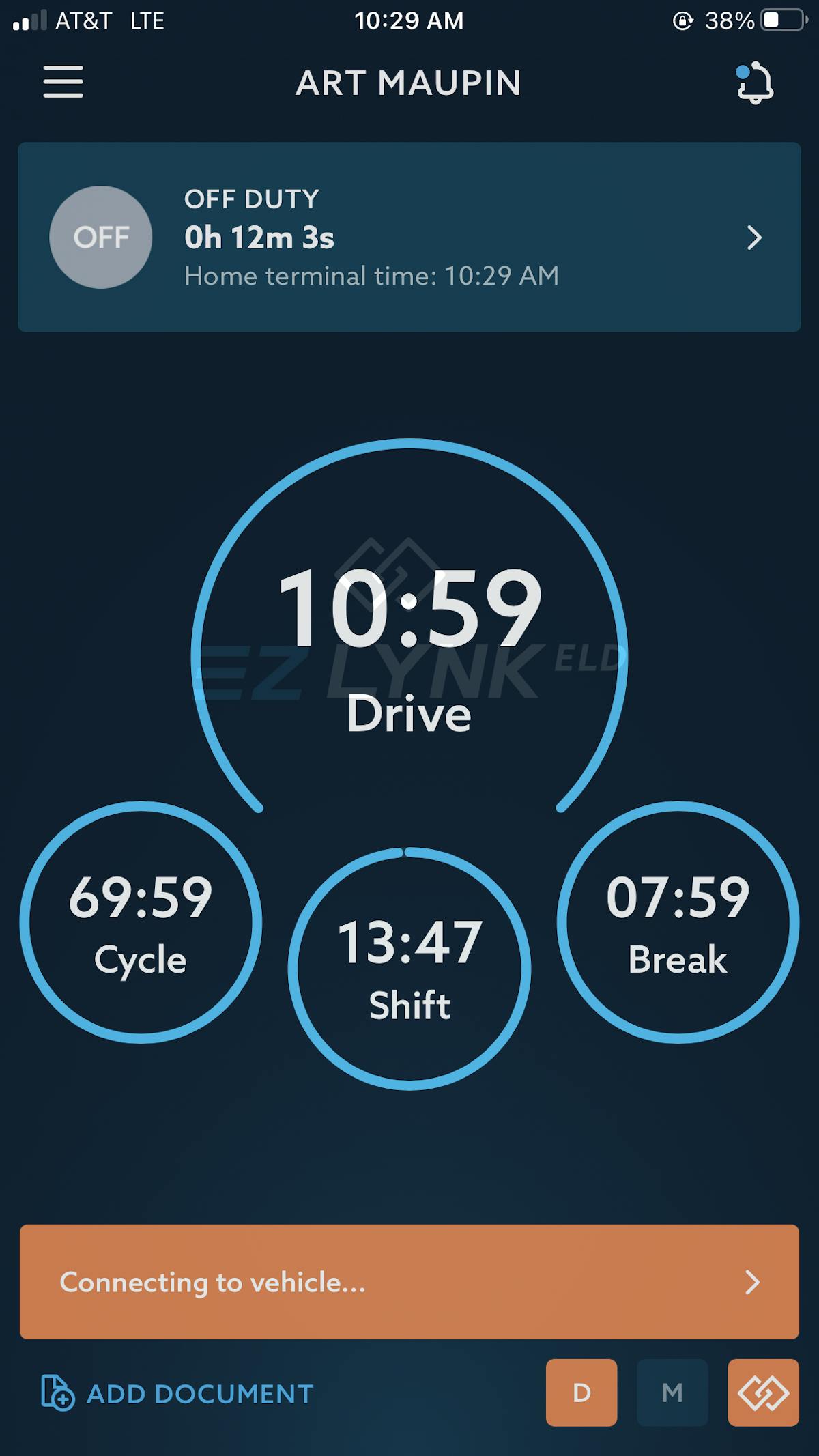This screenshot has width=819, height=1456.
Task: Tap the M button
Action: click(672, 1393)
